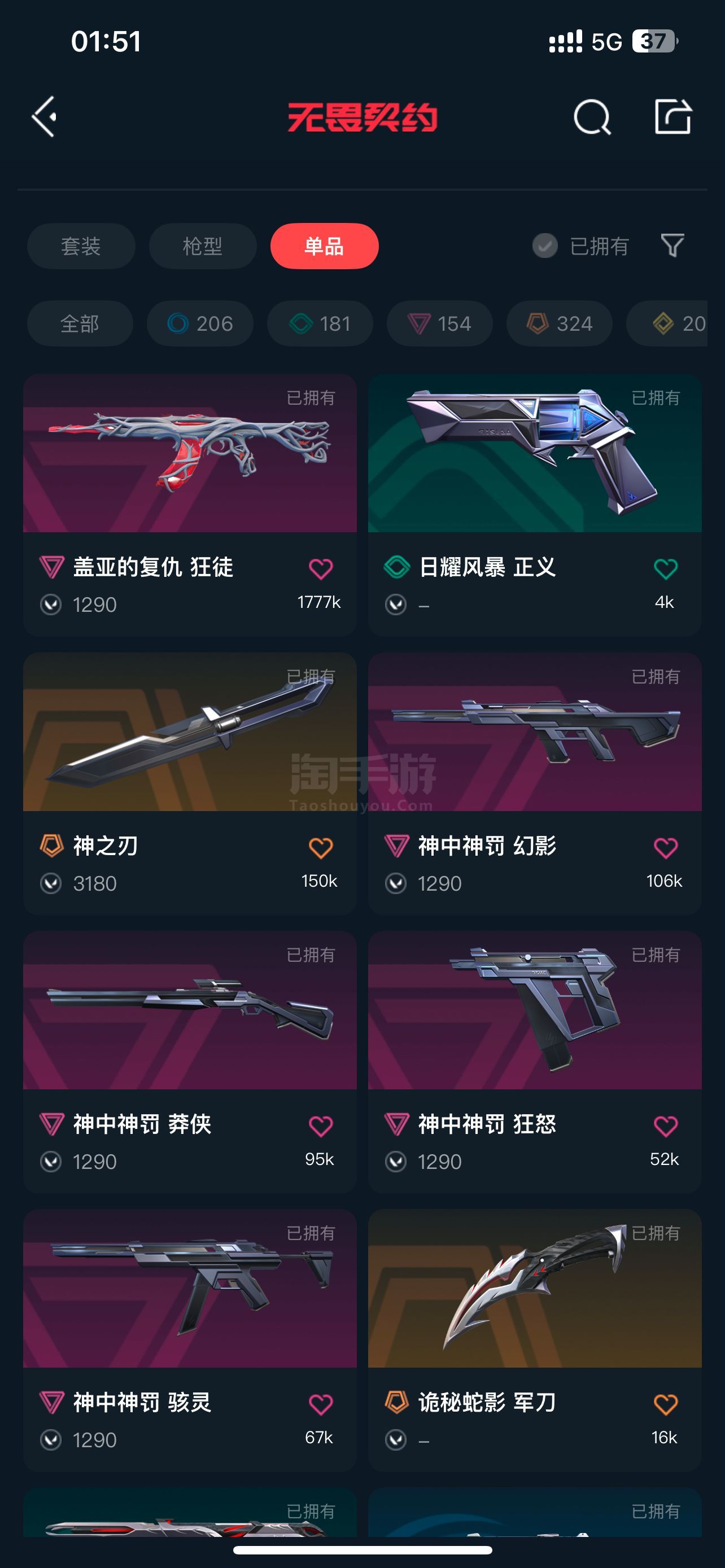Open the 神之刃 knife card
The width and height of the screenshot is (725, 1568).
pos(190,784)
